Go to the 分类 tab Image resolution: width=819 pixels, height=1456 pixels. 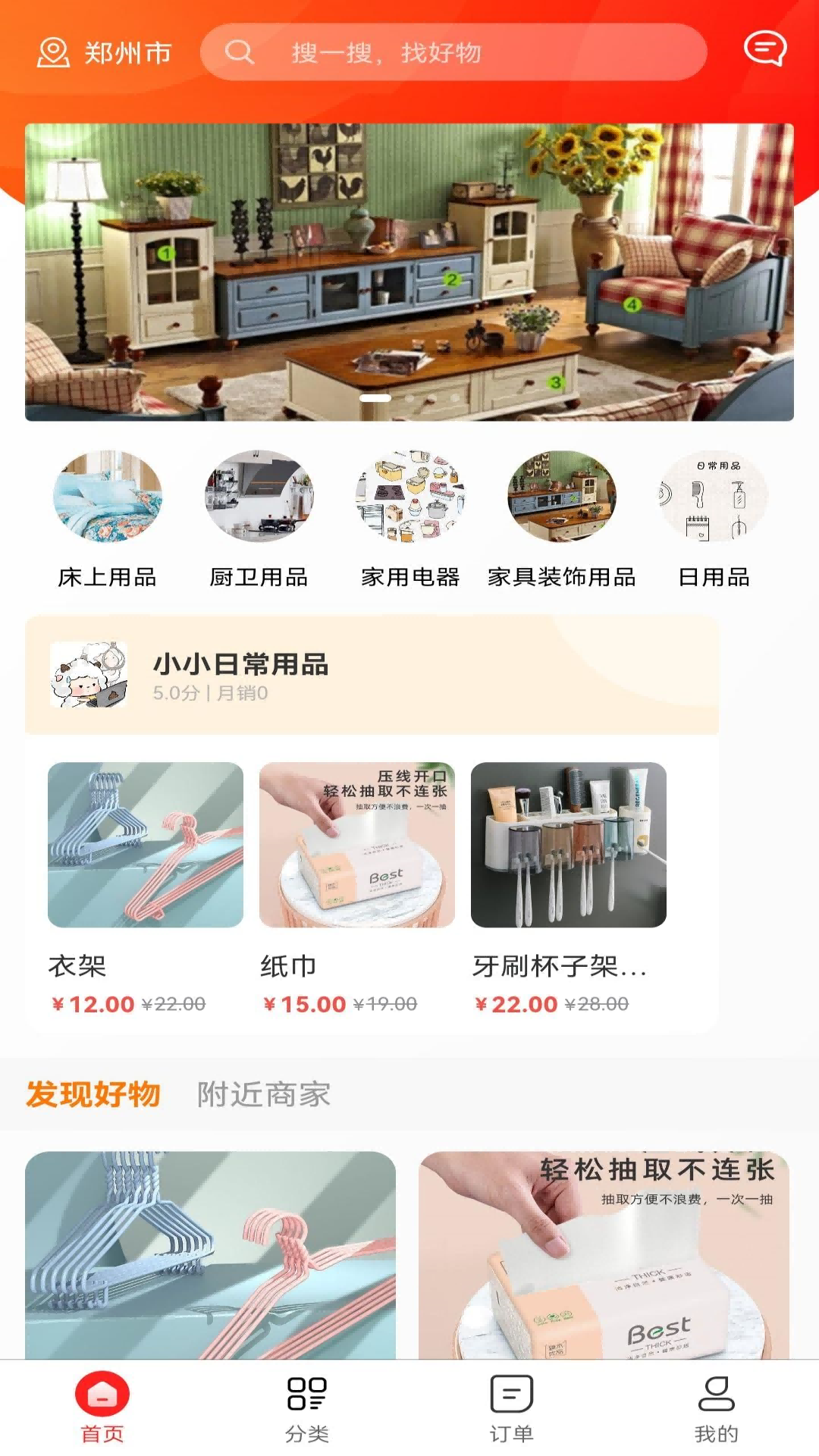[x=307, y=1407]
